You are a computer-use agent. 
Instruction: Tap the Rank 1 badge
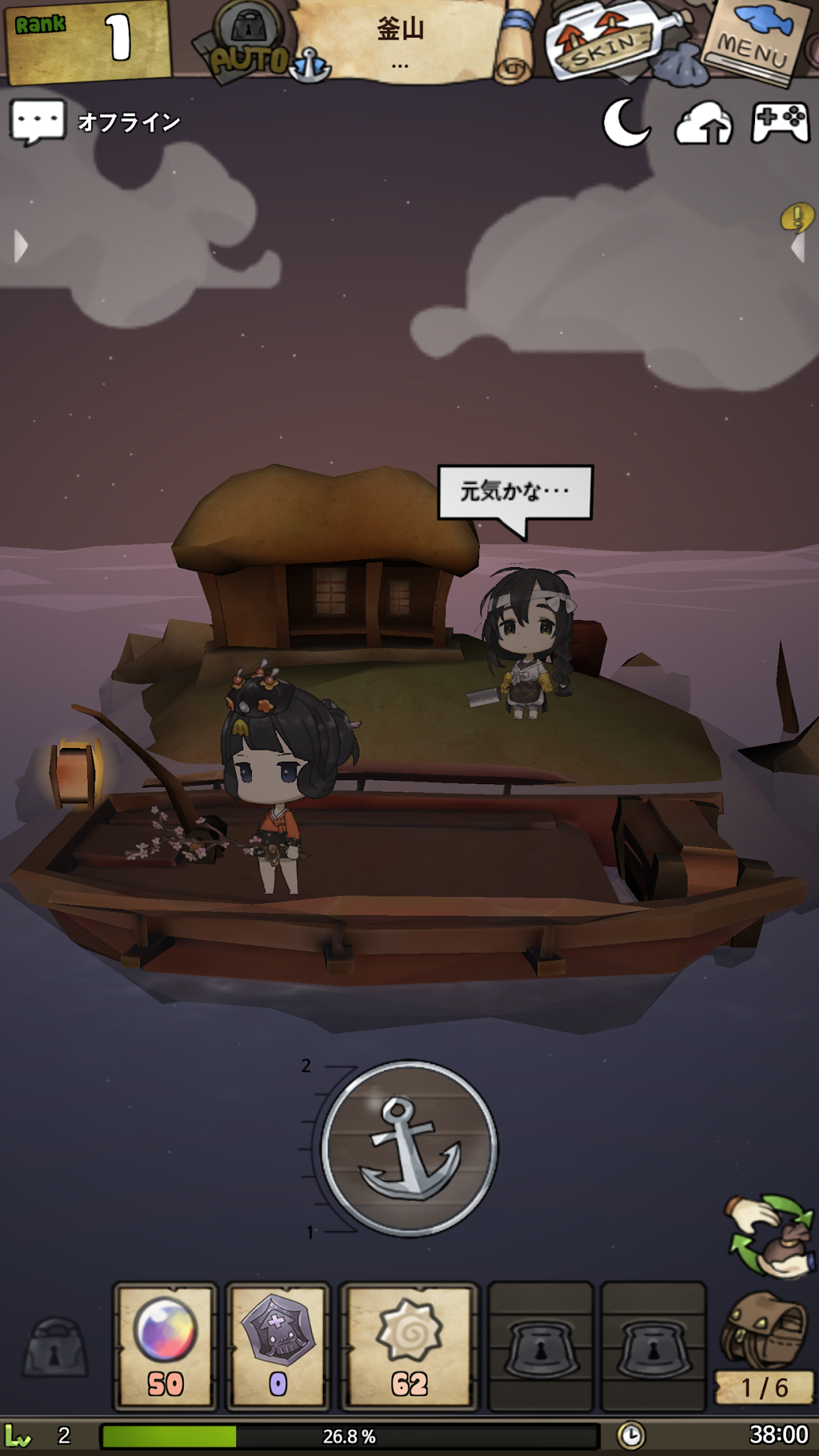[88, 40]
